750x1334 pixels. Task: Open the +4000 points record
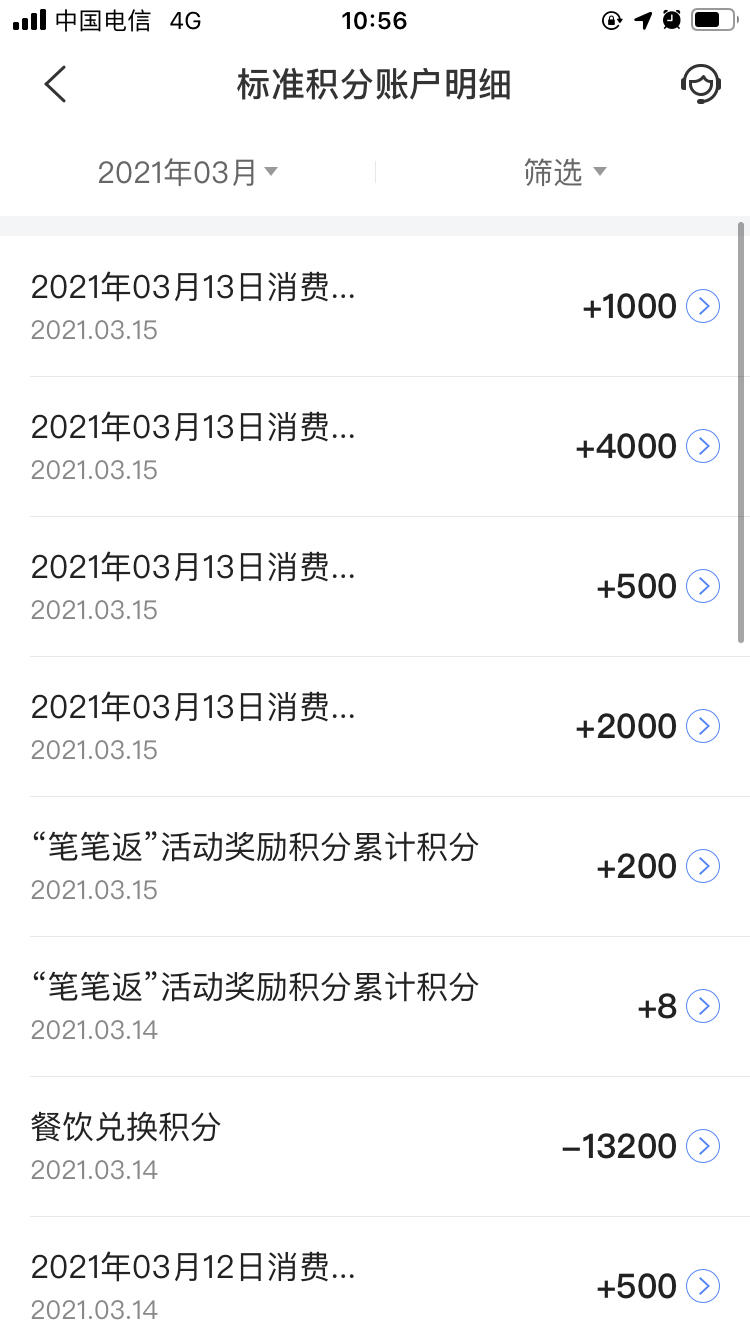pos(375,447)
